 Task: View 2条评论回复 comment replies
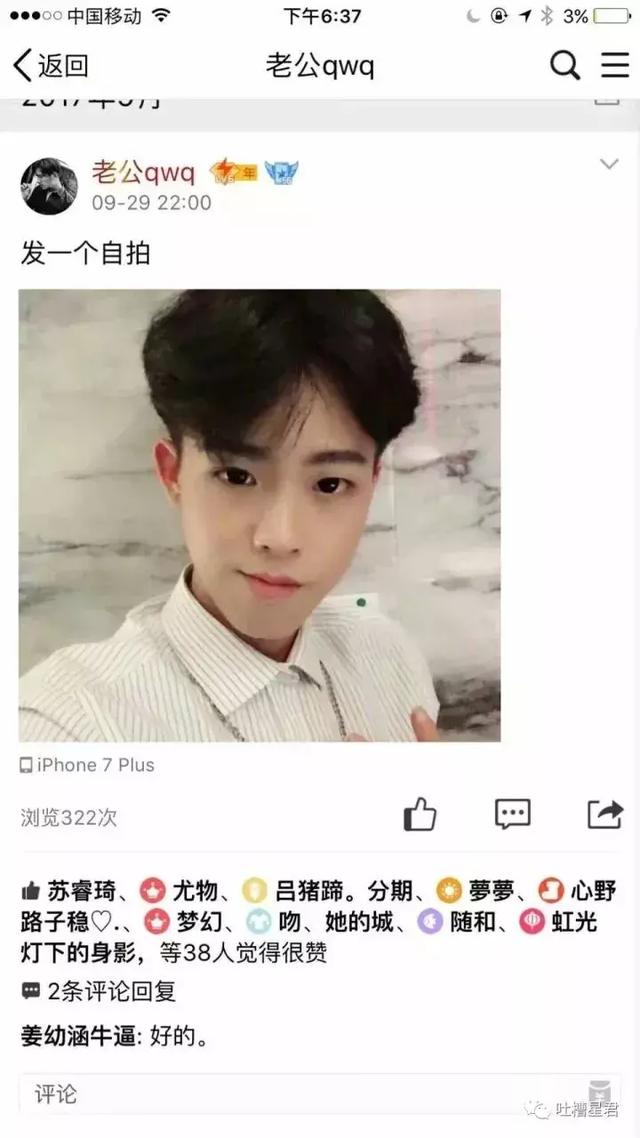pos(110,991)
